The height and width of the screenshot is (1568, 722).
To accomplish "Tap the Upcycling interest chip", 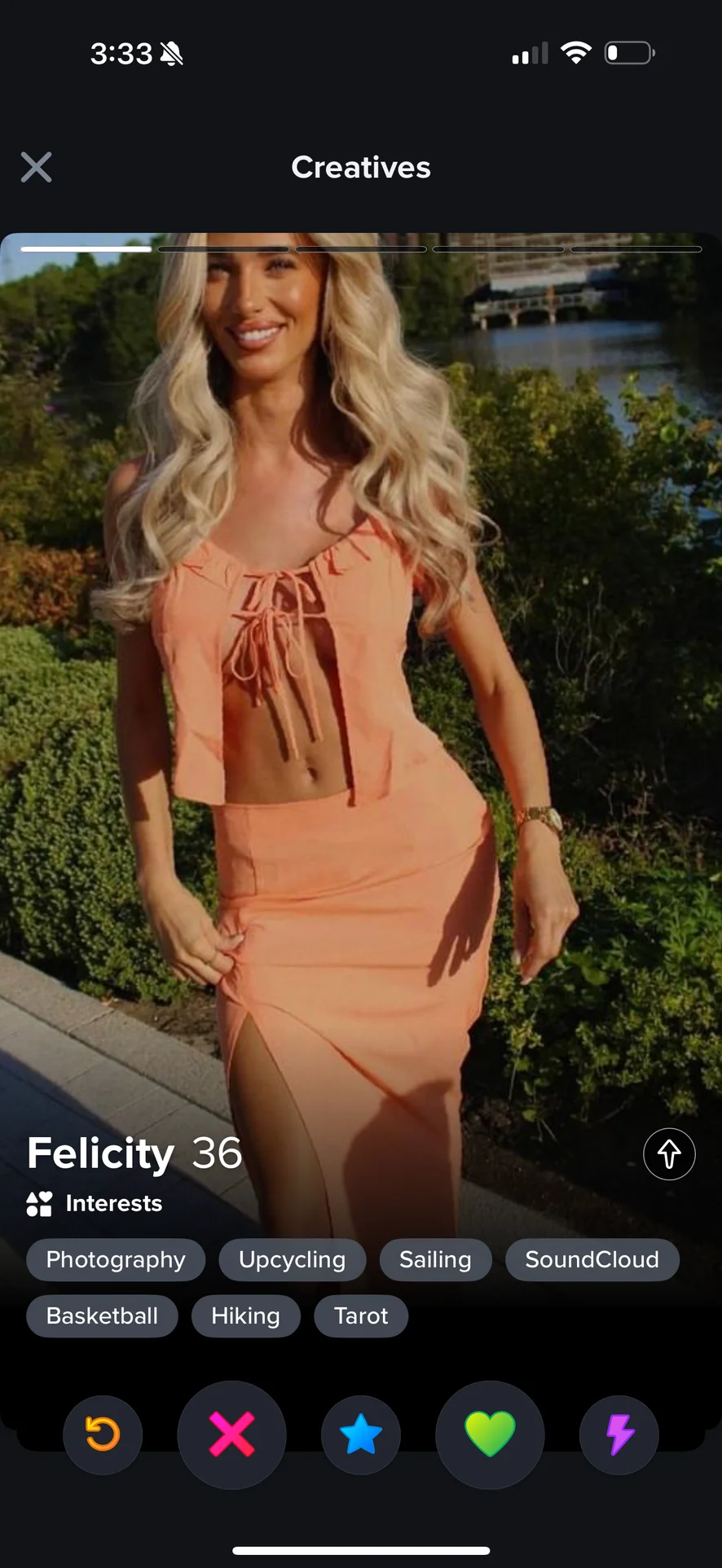I will [292, 1260].
